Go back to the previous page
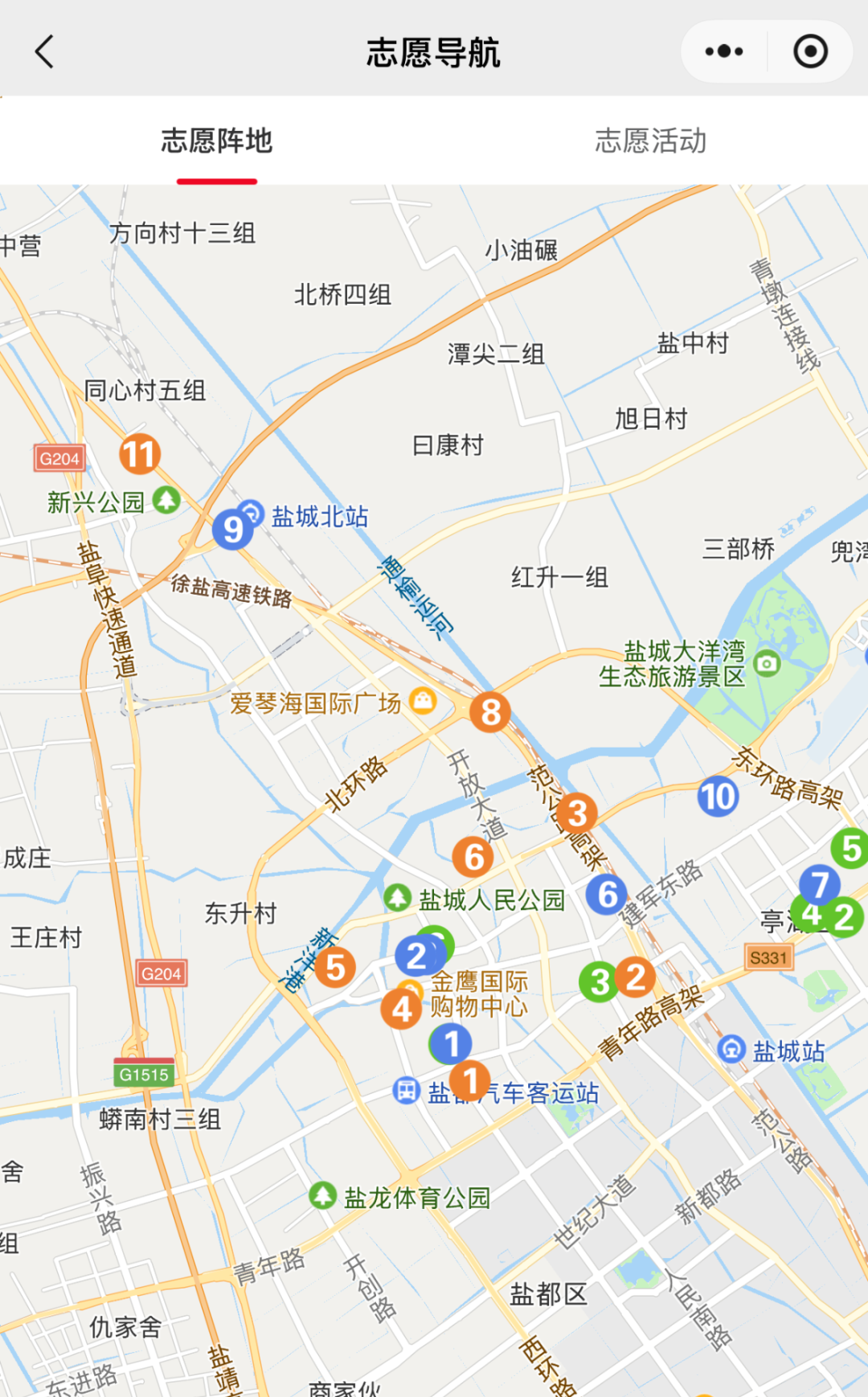Screen dimensions: 868x1397 45,52
